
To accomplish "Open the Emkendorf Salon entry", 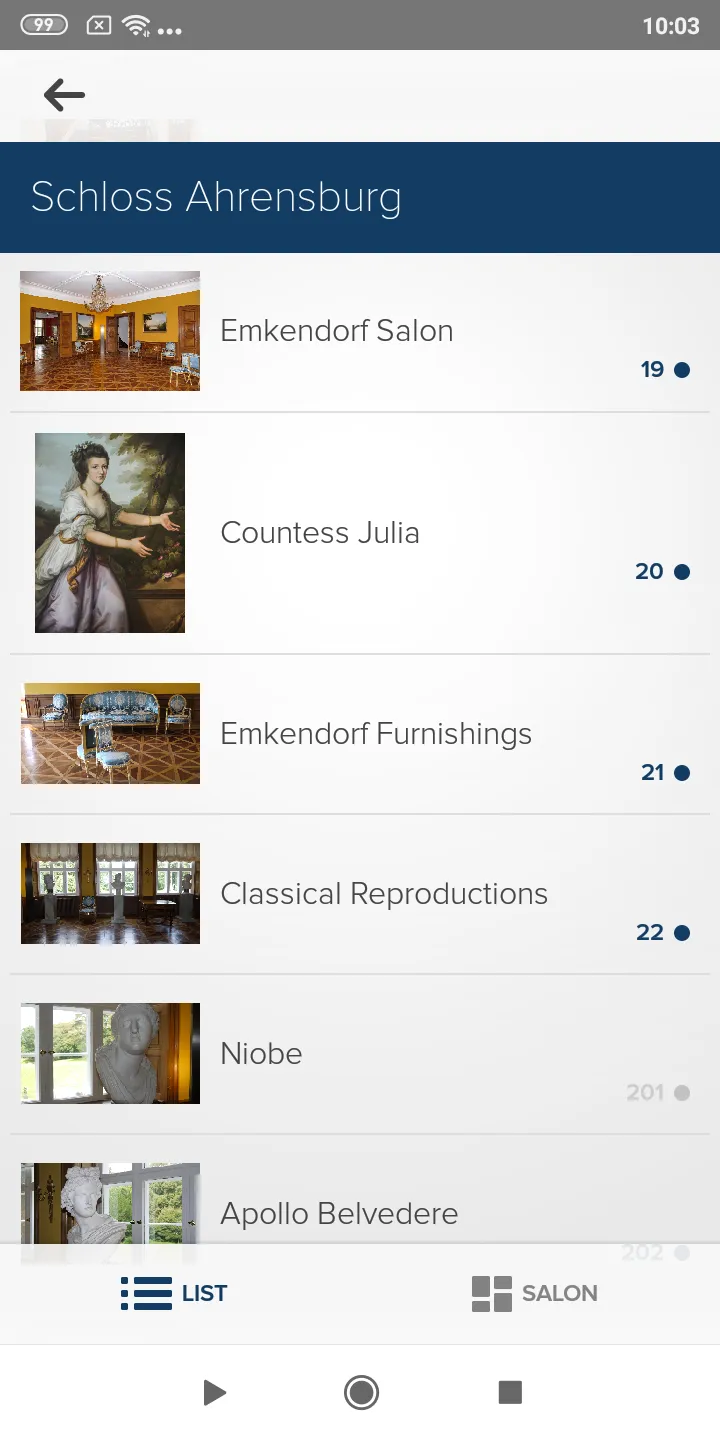I will click(360, 332).
